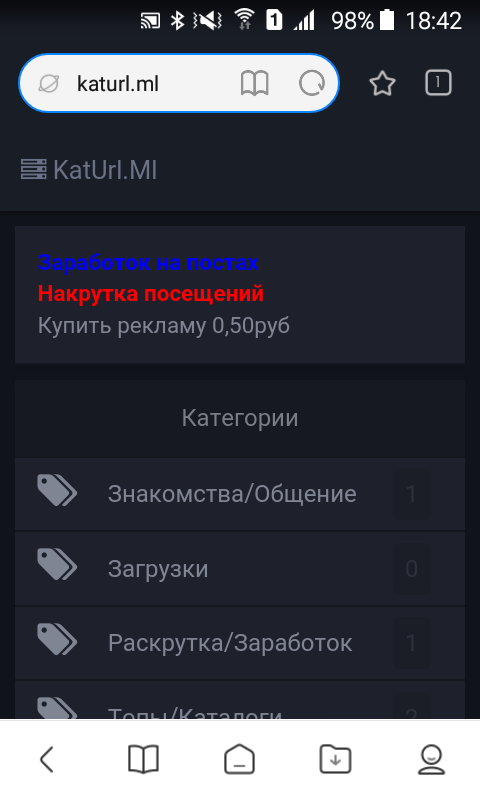Open the Раскрутка/Заработок category
Viewport: 480px width, 800px height.
[240, 643]
